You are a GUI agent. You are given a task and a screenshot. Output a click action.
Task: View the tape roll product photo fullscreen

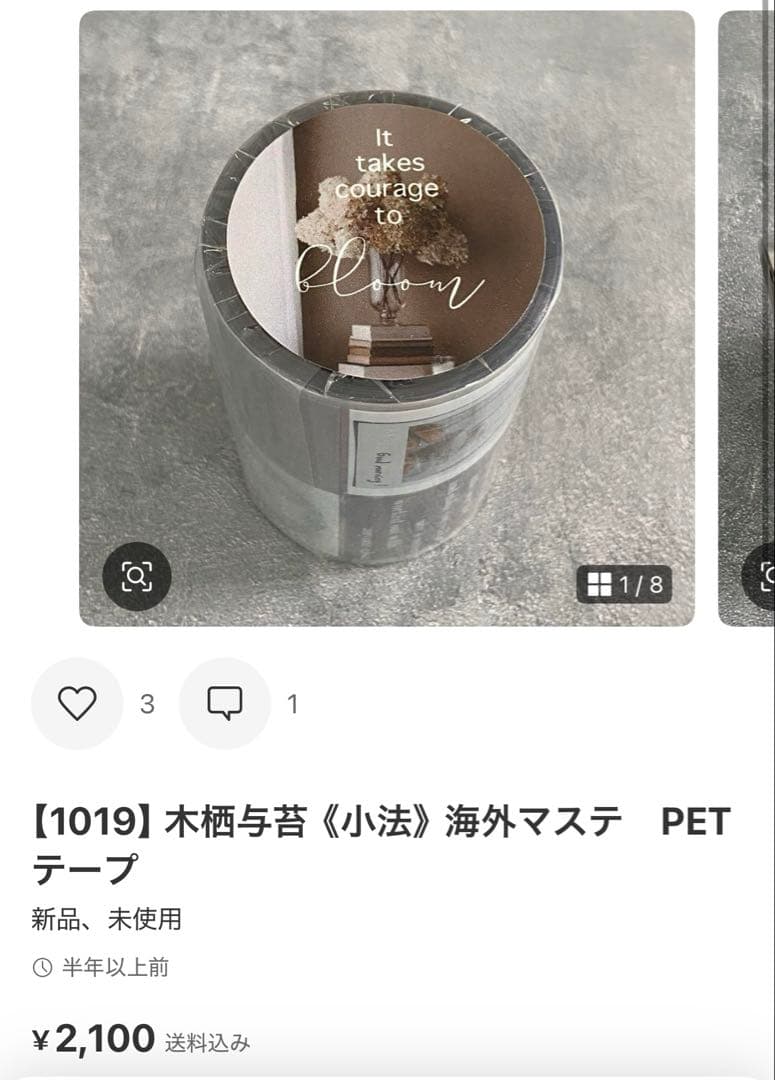pyautogui.click(x=386, y=300)
